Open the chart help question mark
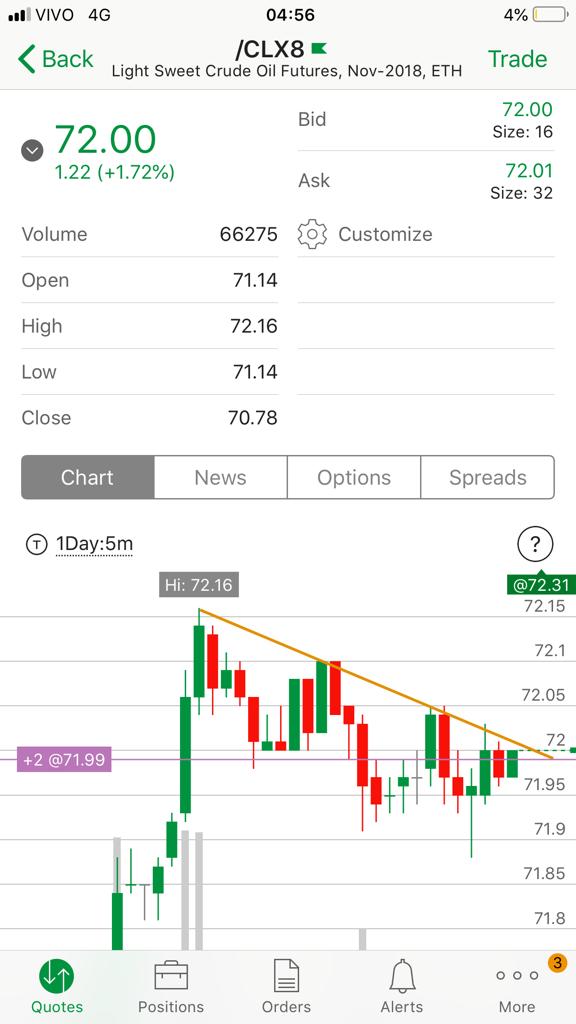 (x=535, y=543)
